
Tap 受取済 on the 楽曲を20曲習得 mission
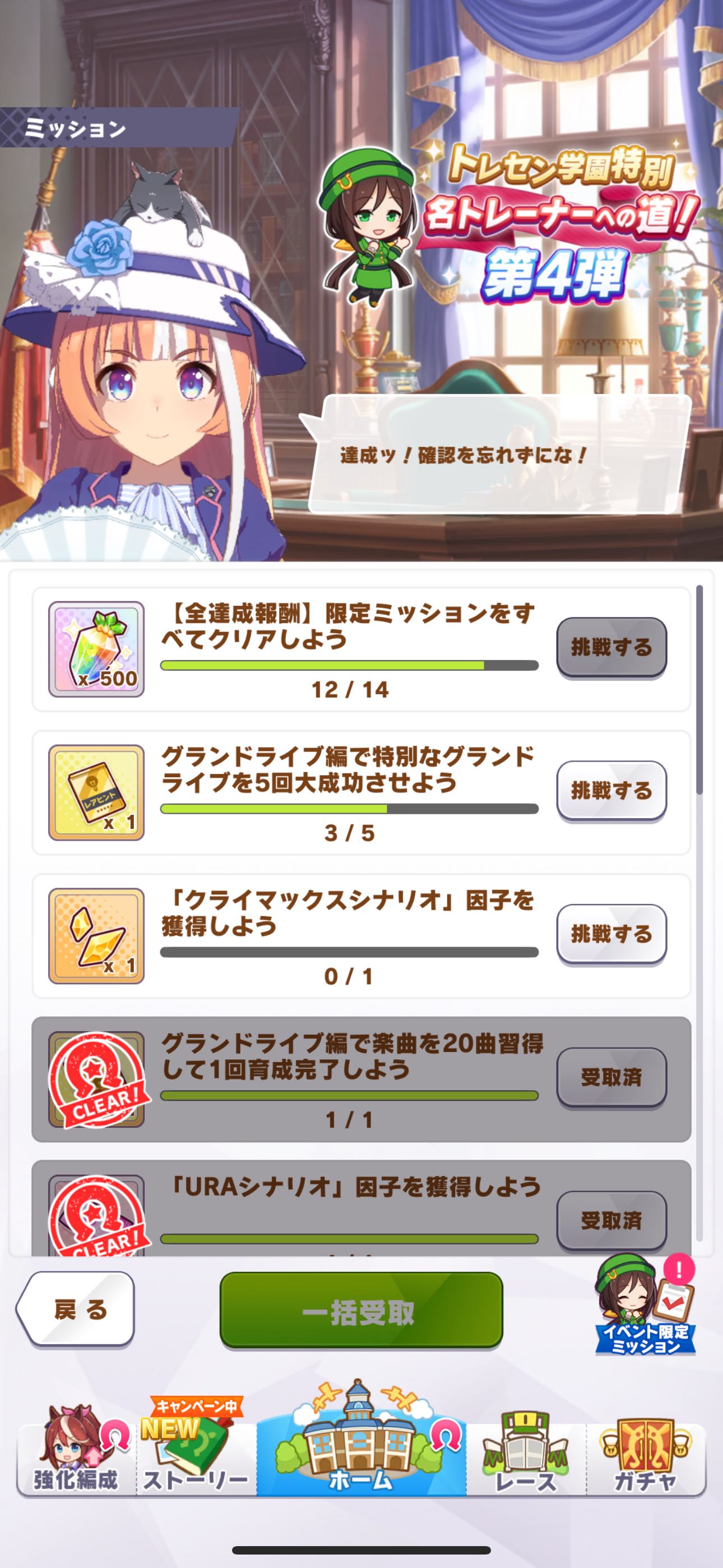point(611,1077)
